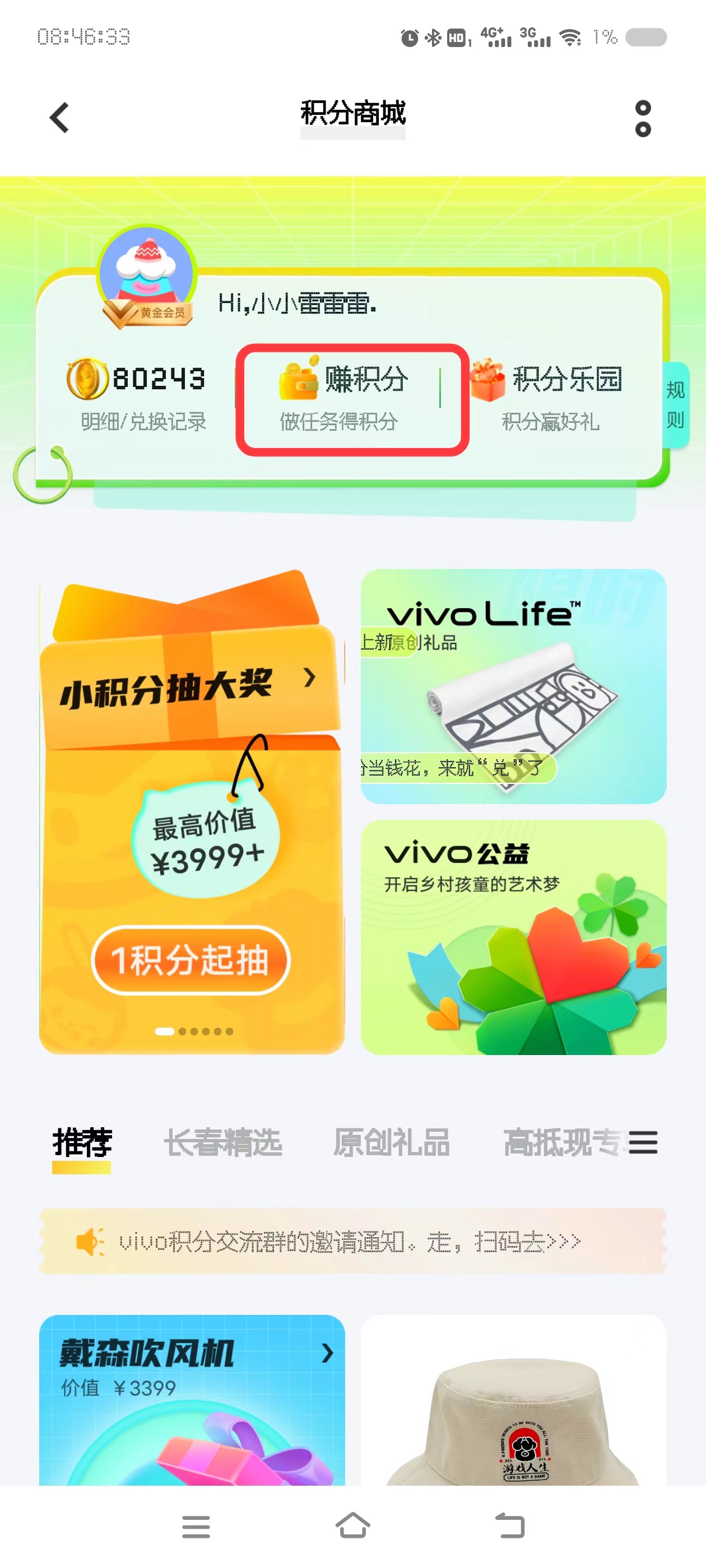Select the 推荐 tab
Image resolution: width=706 pixels, height=1568 pixels.
pos(82,1142)
